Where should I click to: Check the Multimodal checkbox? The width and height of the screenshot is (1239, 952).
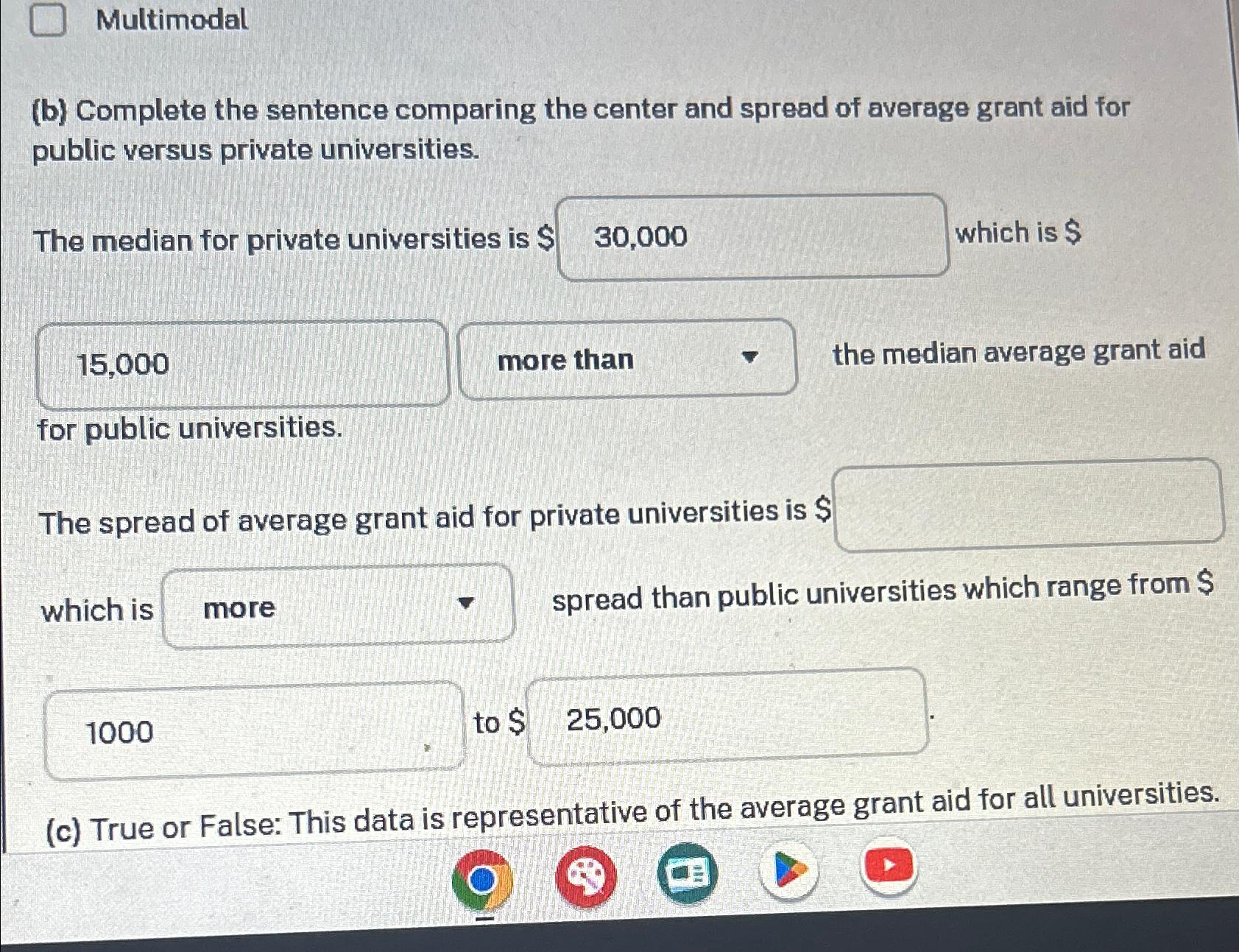(48, 20)
